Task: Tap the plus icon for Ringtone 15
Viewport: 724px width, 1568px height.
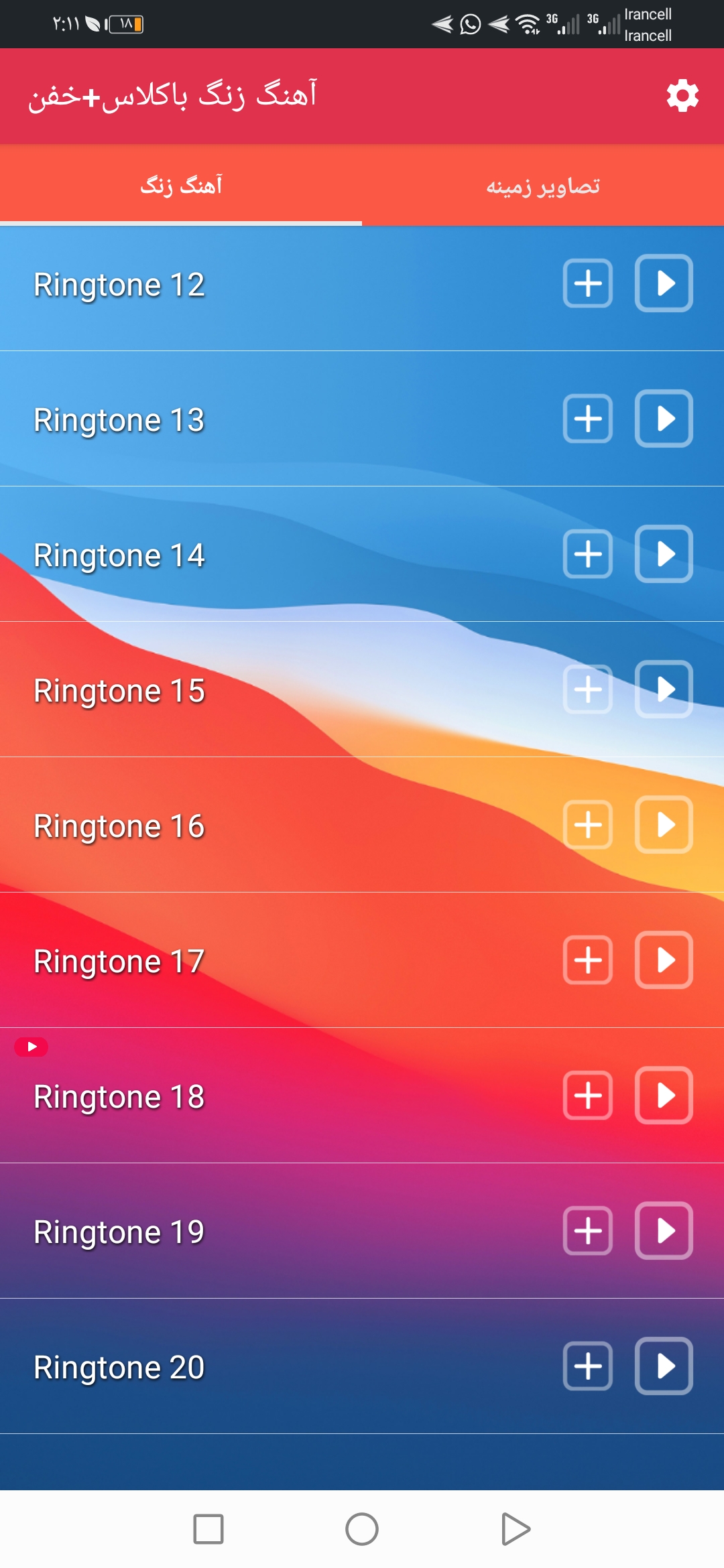Action: [x=588, y=689]
